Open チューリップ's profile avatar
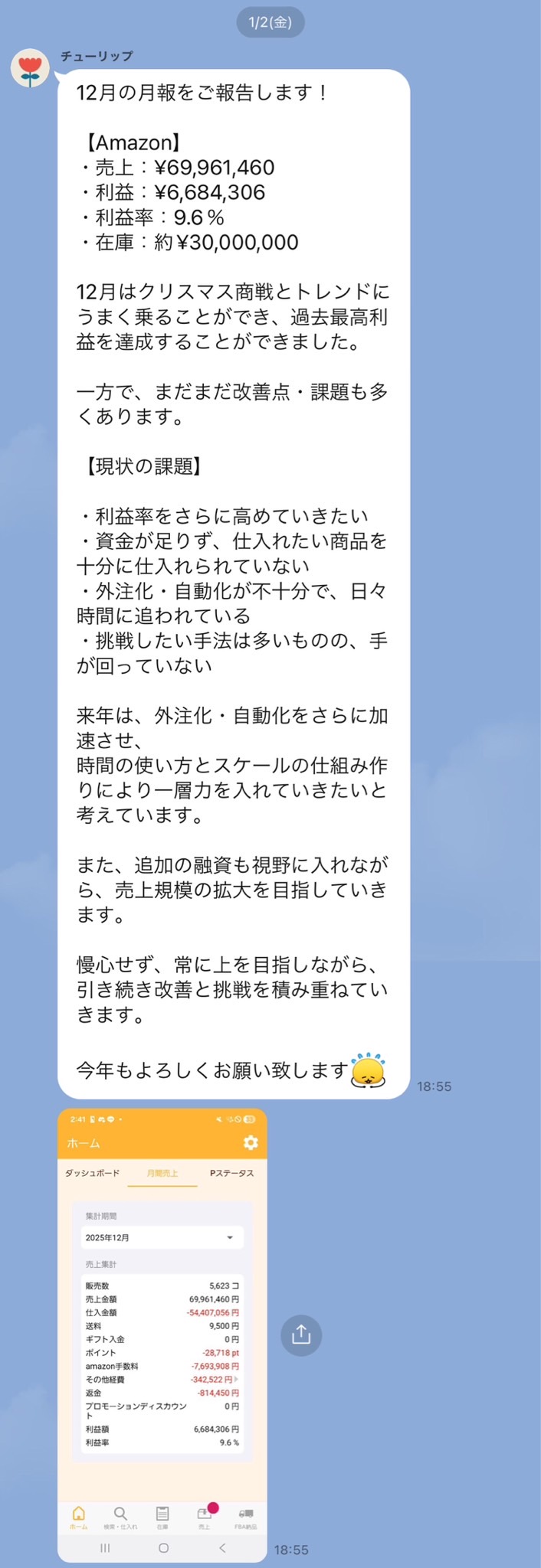 tap(30, 68)
